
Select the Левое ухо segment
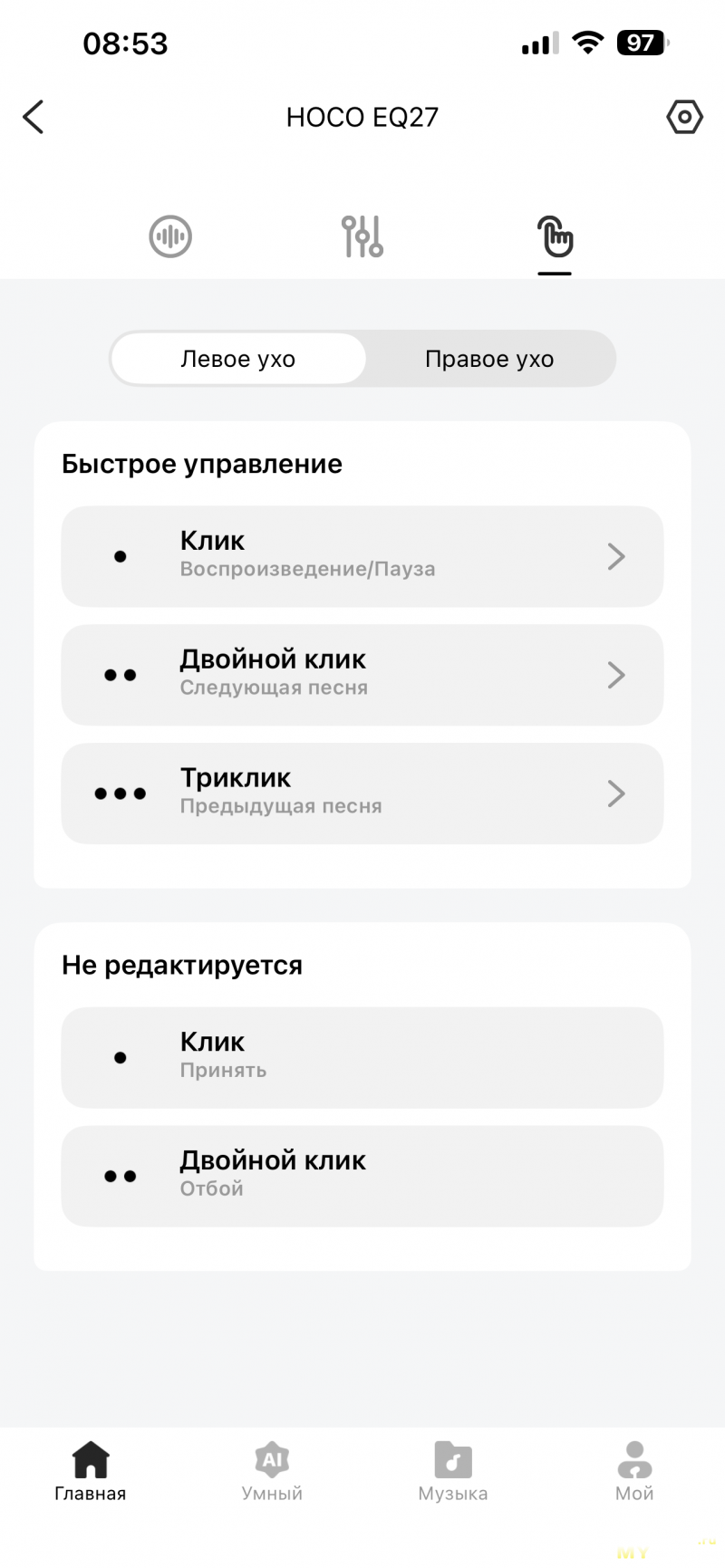pyautogui.click(x=238, y=359)
